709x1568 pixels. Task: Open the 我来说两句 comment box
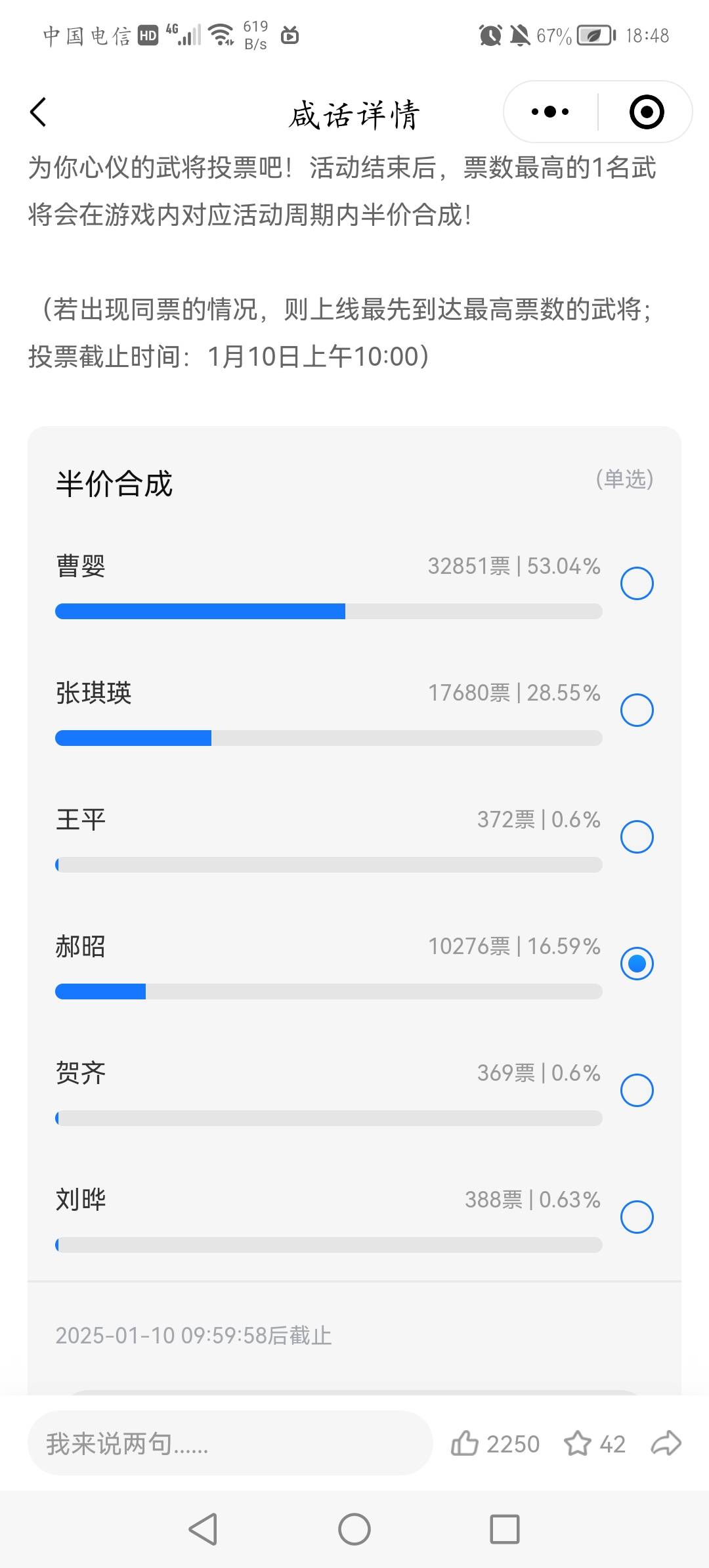coord(230,1443)
